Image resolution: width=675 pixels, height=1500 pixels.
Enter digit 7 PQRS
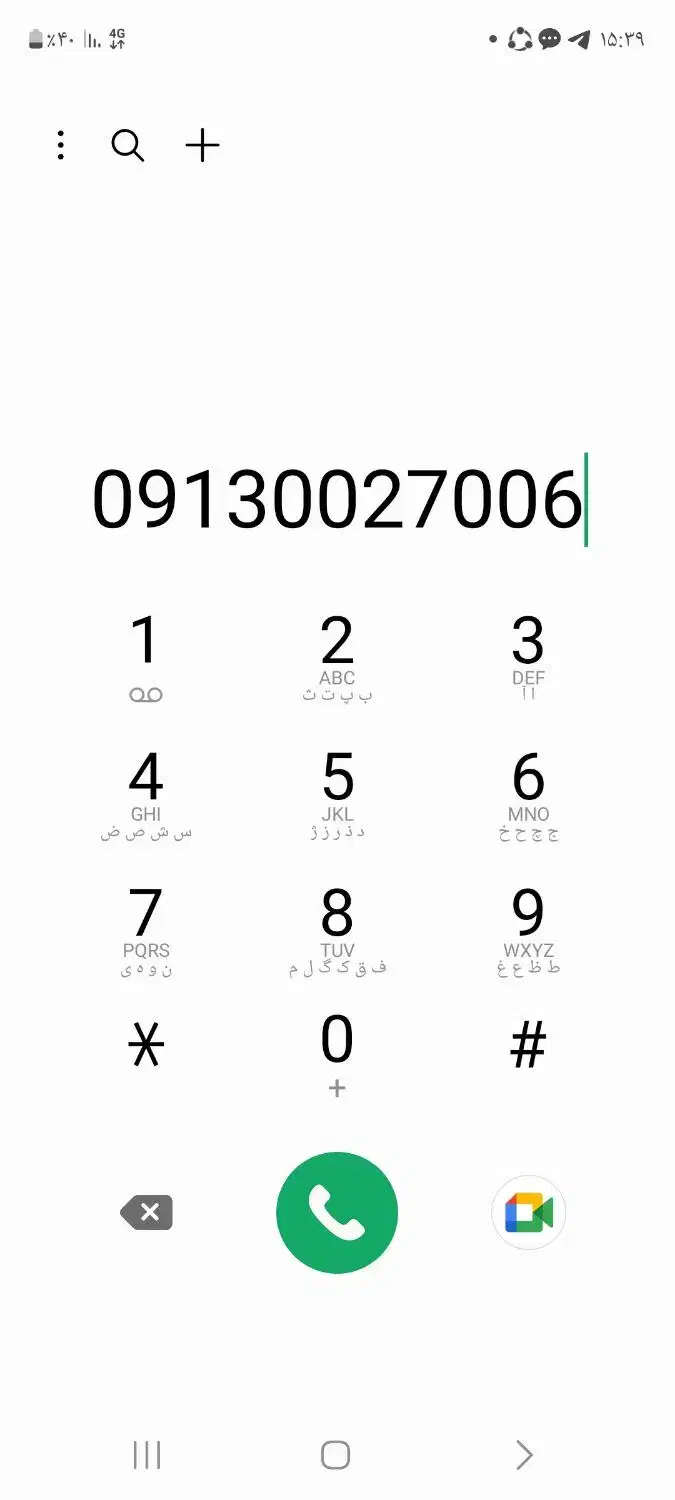146,928
